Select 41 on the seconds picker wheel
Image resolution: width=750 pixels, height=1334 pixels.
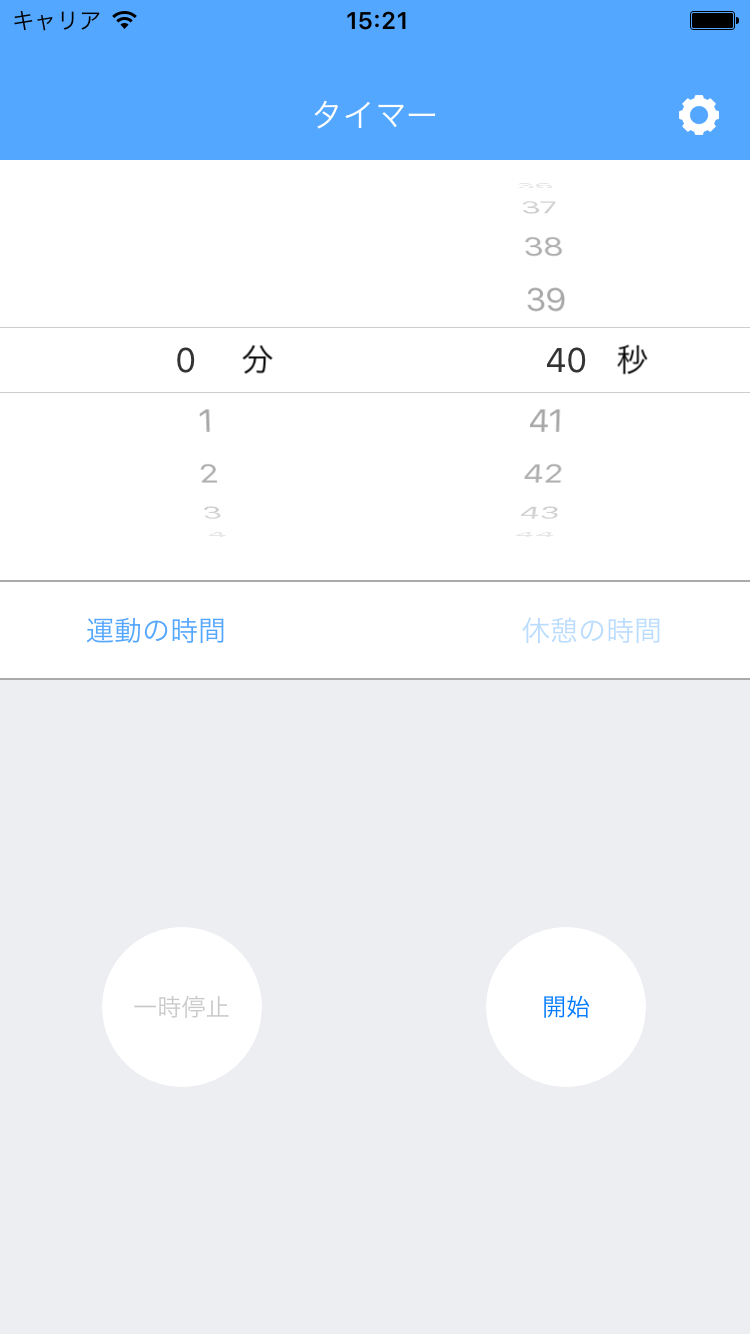(x=547, y=421)
